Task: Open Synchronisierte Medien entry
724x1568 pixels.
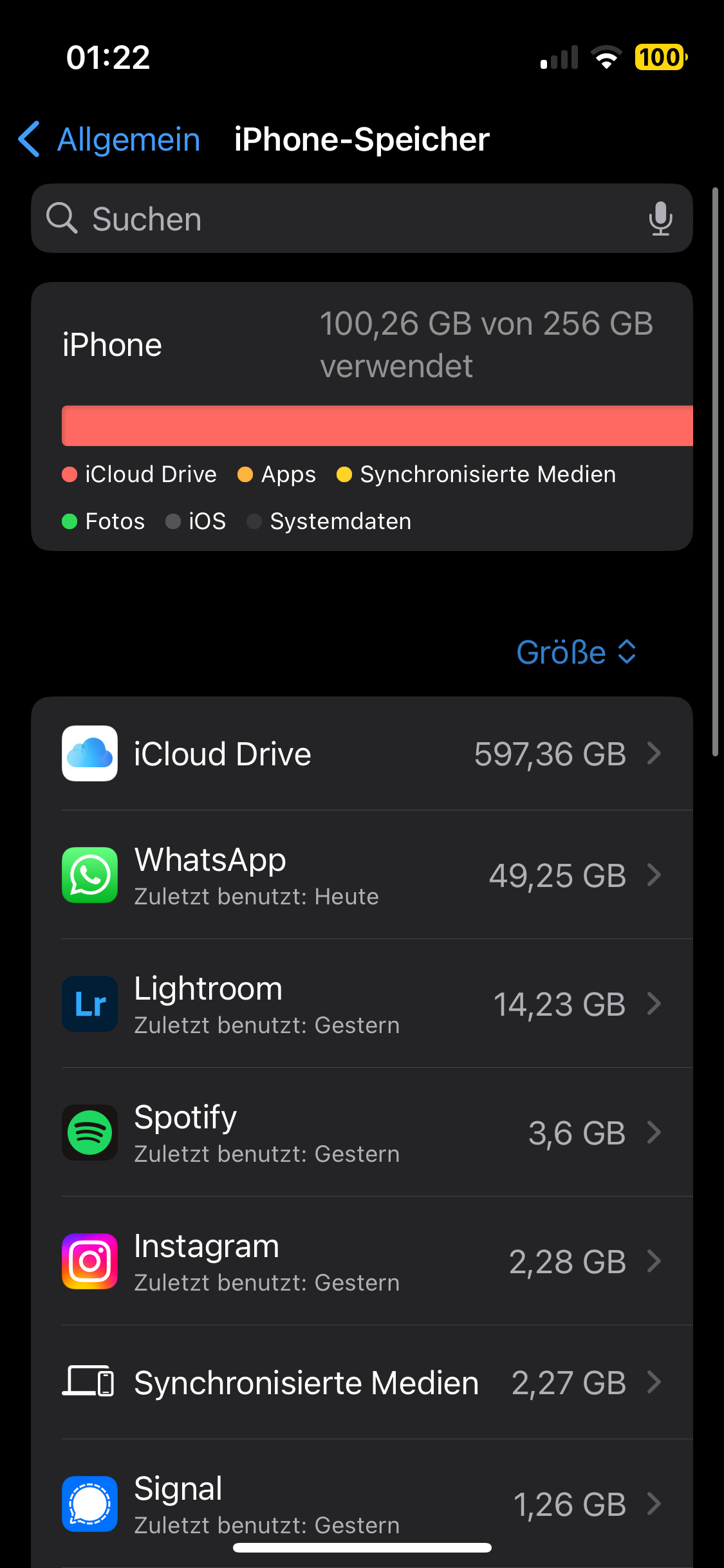Action: click(x=362, y=1383)
